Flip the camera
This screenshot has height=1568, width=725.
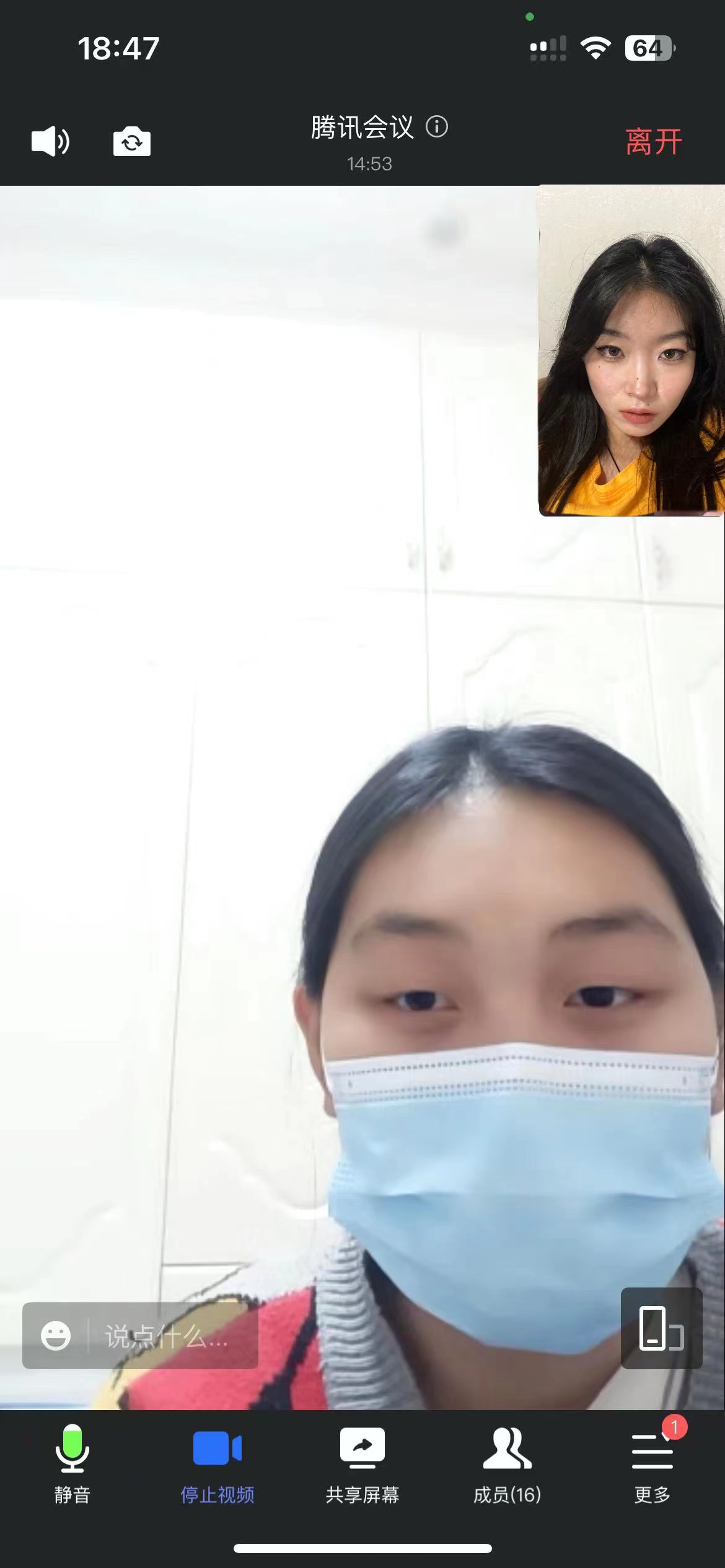(x=131, y=142)
